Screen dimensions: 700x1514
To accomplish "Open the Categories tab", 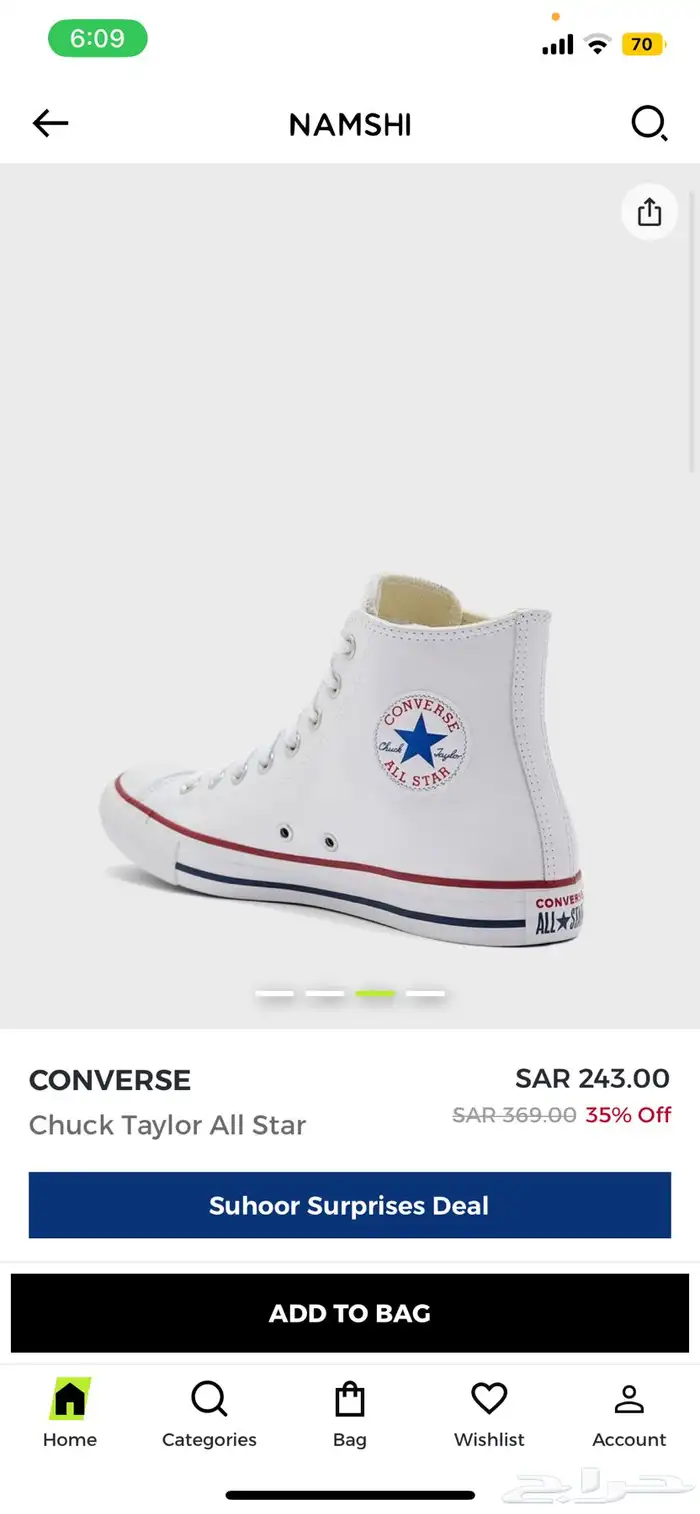I will click(x=209, y=1413).
